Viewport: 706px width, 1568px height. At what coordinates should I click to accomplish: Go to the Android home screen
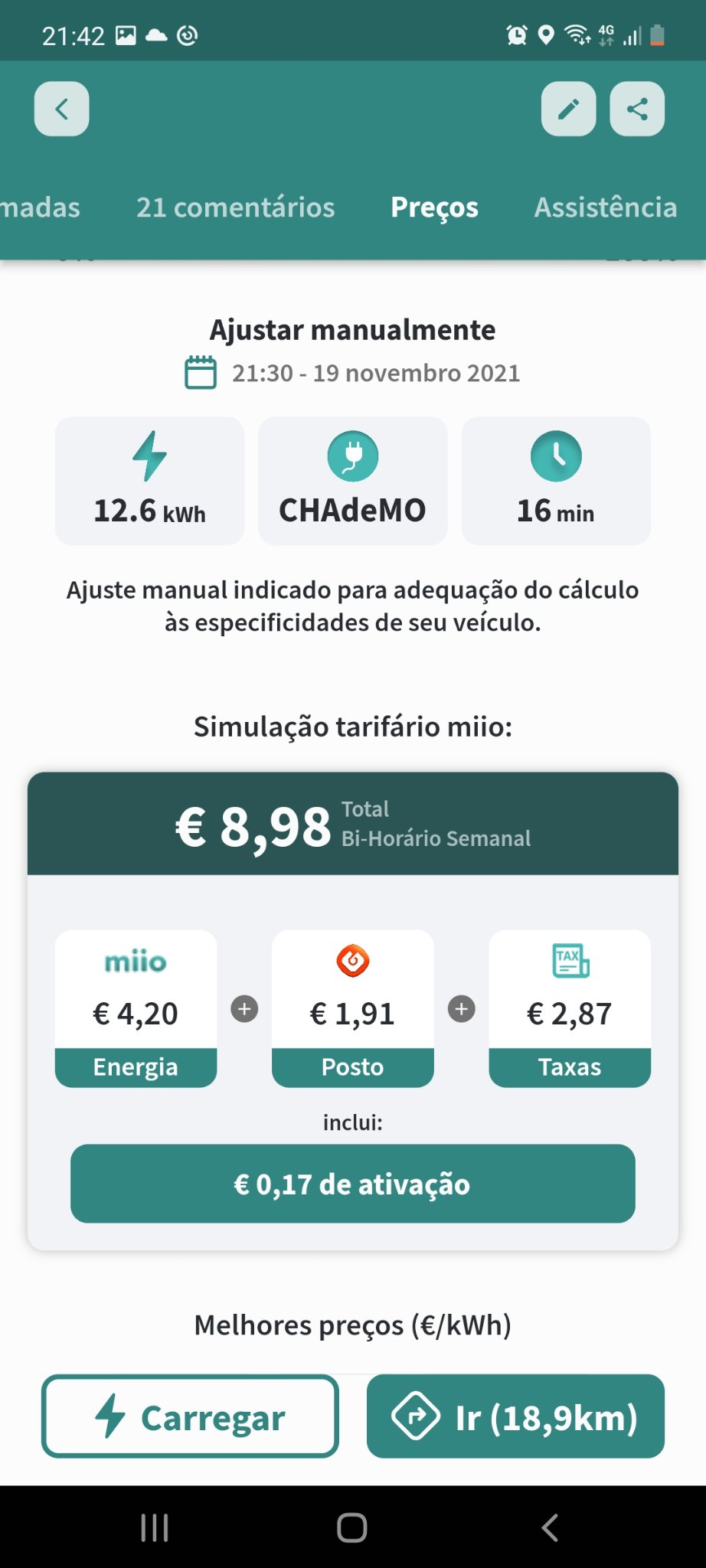click(352, 1527)
